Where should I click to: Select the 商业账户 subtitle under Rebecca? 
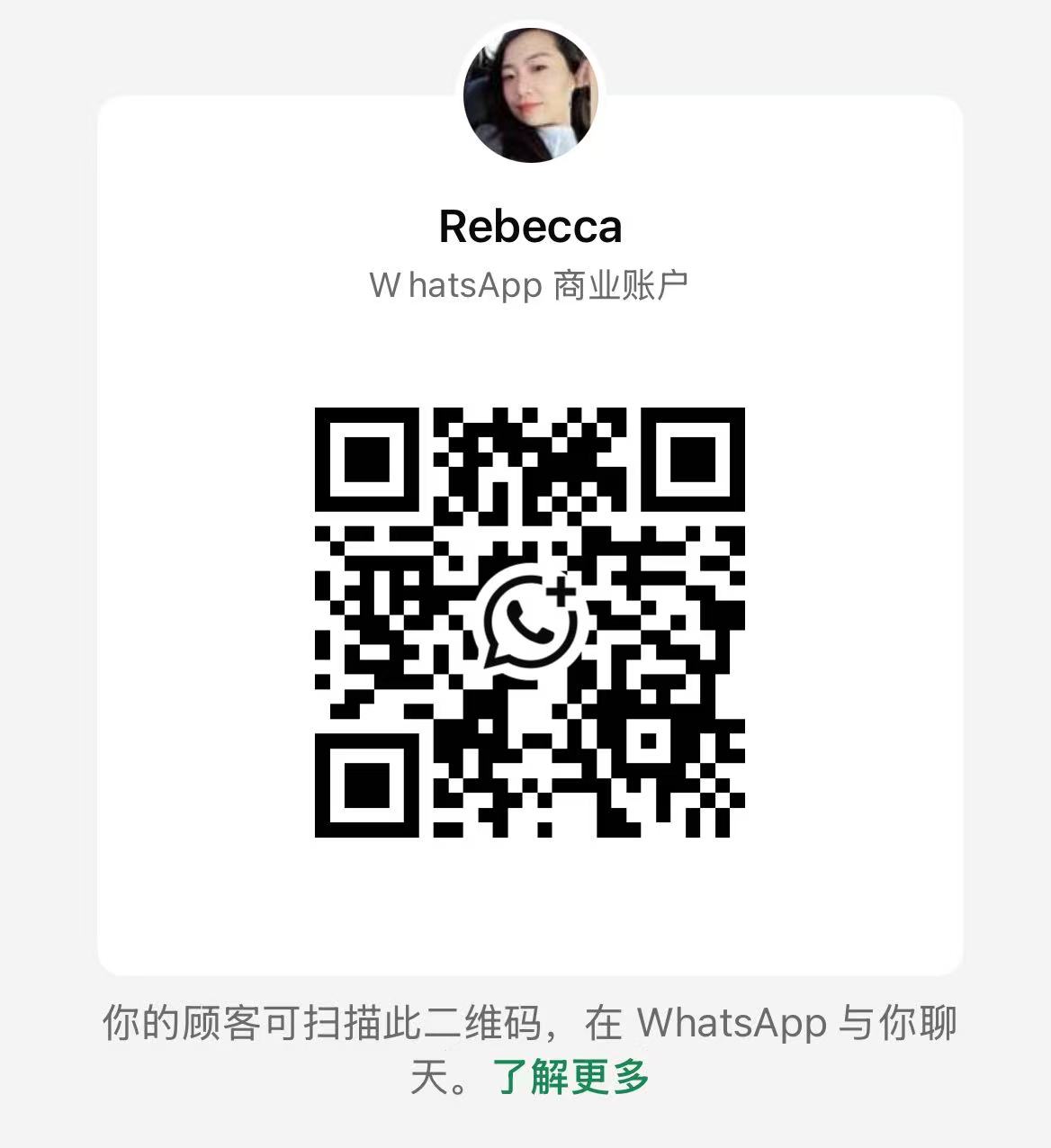[621, 283]
